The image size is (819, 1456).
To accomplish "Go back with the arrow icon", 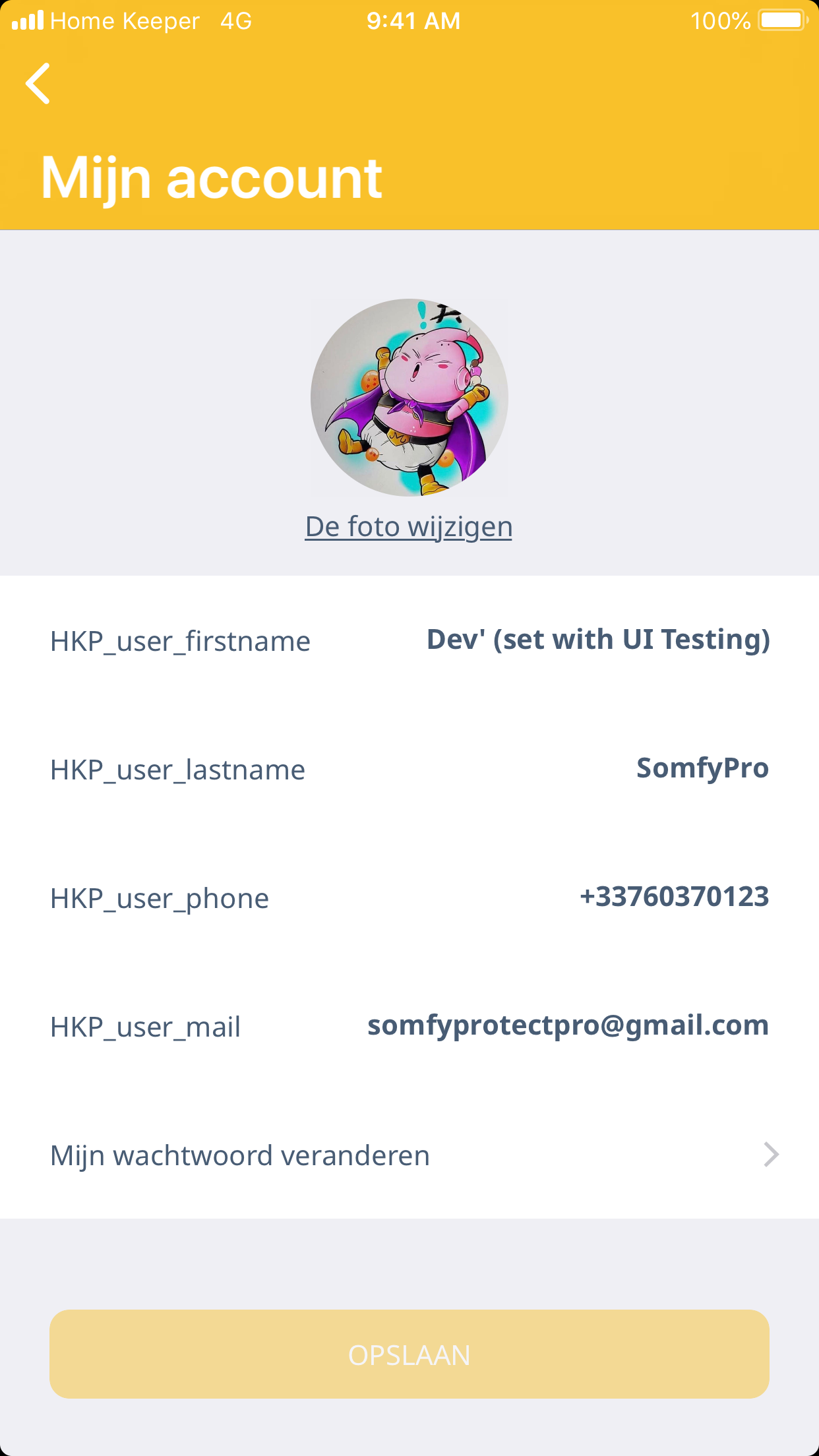I will coord(38,84).
